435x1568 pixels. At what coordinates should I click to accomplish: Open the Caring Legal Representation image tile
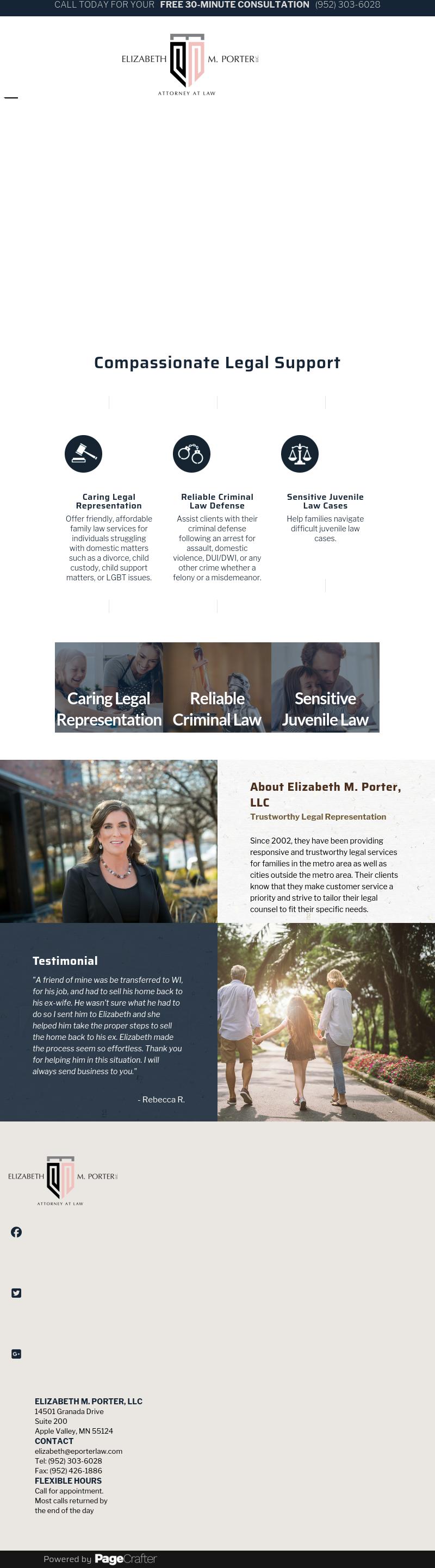point(109,687)
